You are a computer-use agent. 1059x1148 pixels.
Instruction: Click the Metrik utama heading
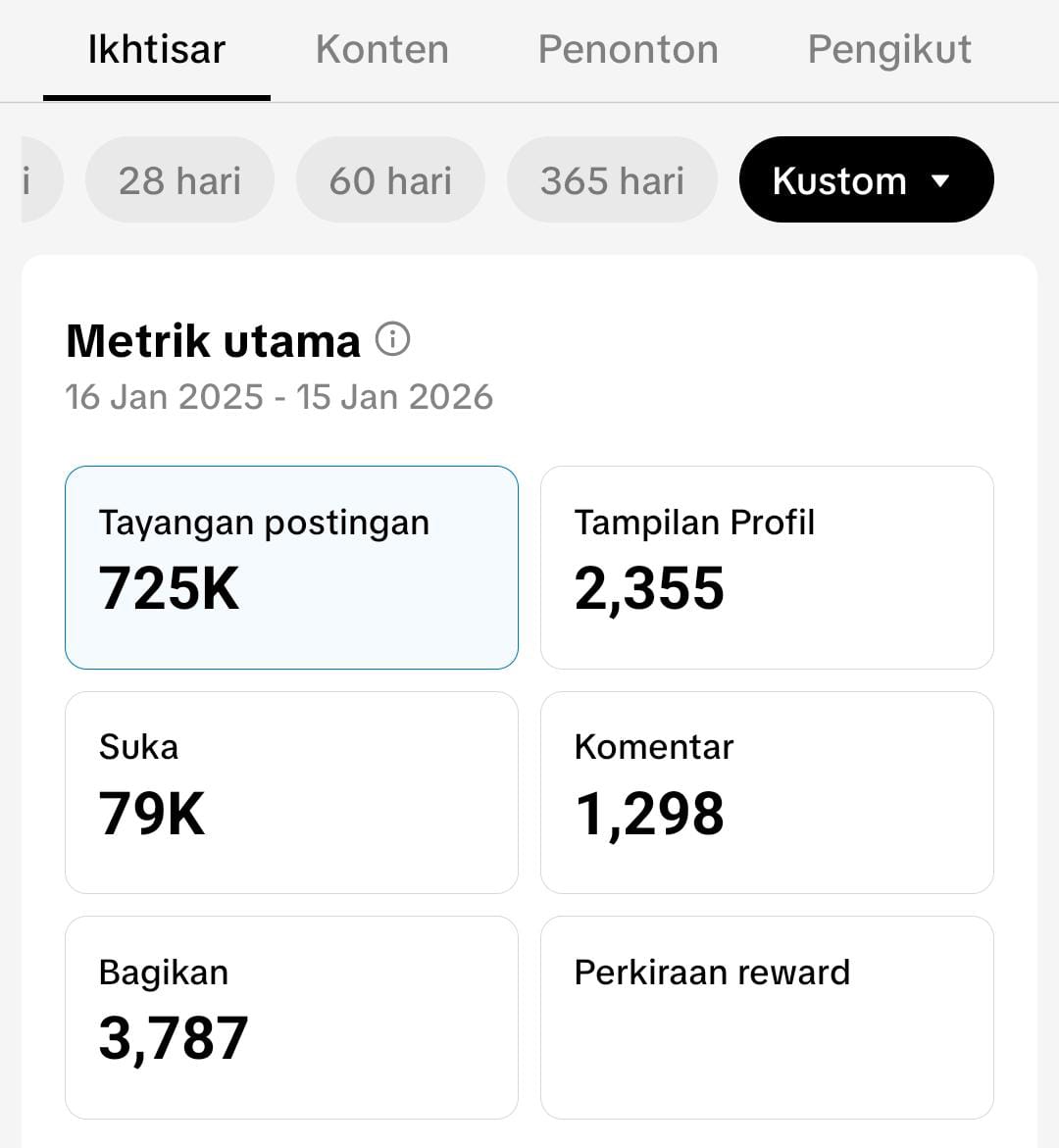212,340
